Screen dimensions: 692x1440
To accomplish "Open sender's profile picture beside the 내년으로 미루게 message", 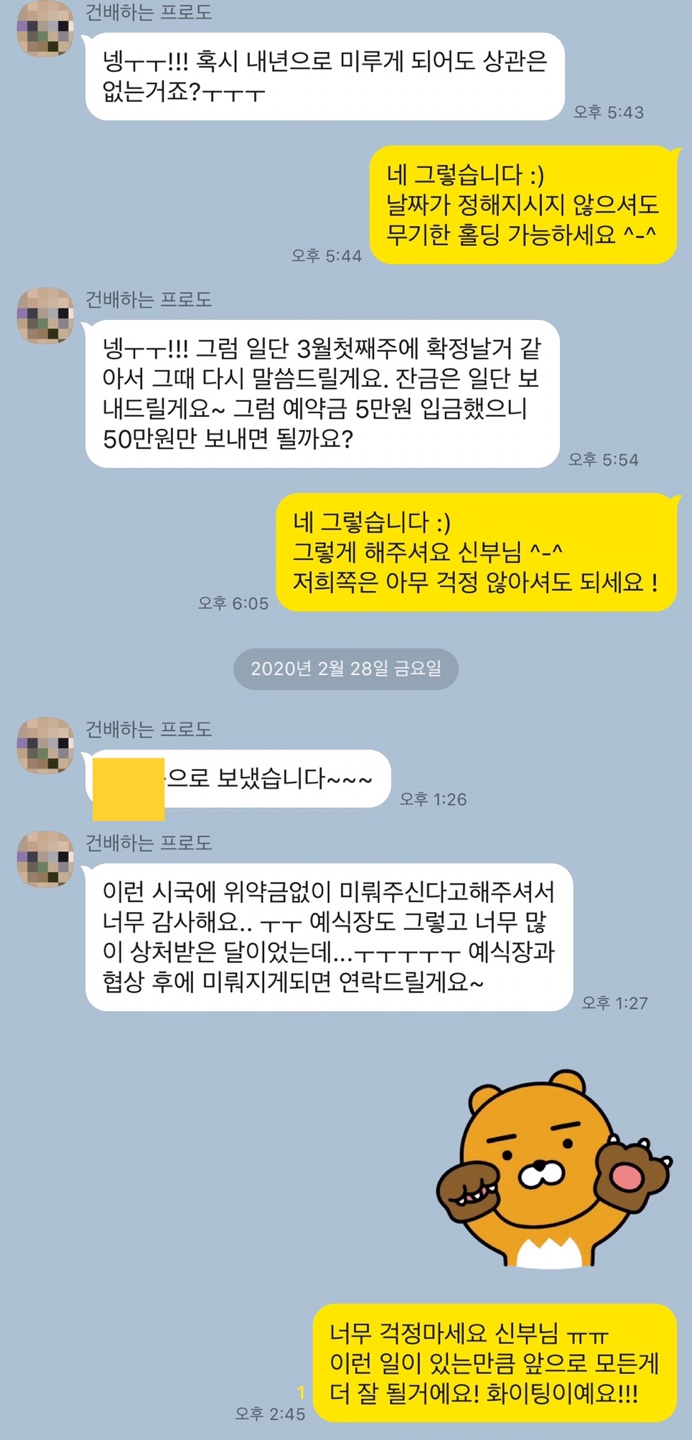I will [46, 28].
